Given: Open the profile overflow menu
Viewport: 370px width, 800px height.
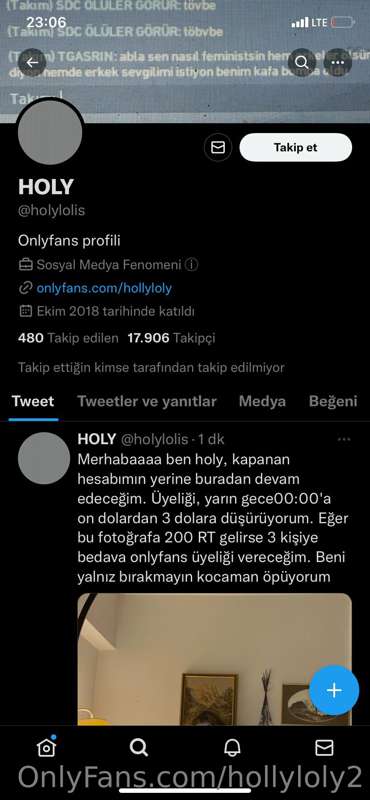Looking at the screenshot, I should click(x=338, y=62).
